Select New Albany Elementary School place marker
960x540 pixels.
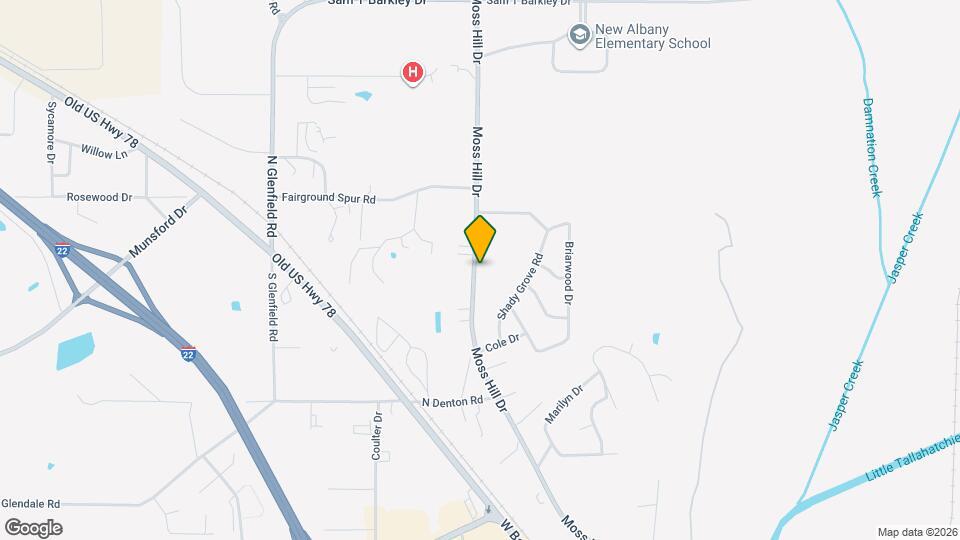click(579, 36)
